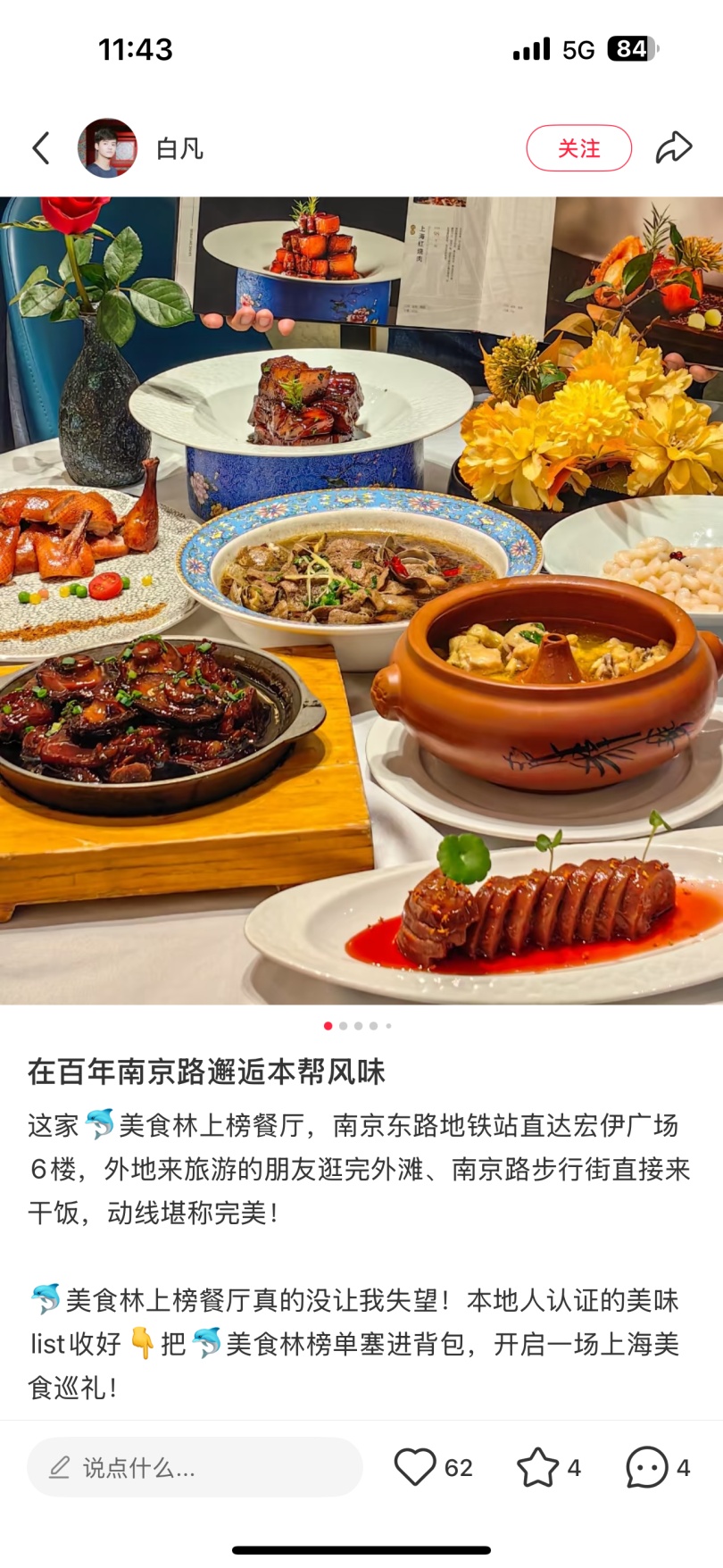Like this post

(x=415, y=1467)
